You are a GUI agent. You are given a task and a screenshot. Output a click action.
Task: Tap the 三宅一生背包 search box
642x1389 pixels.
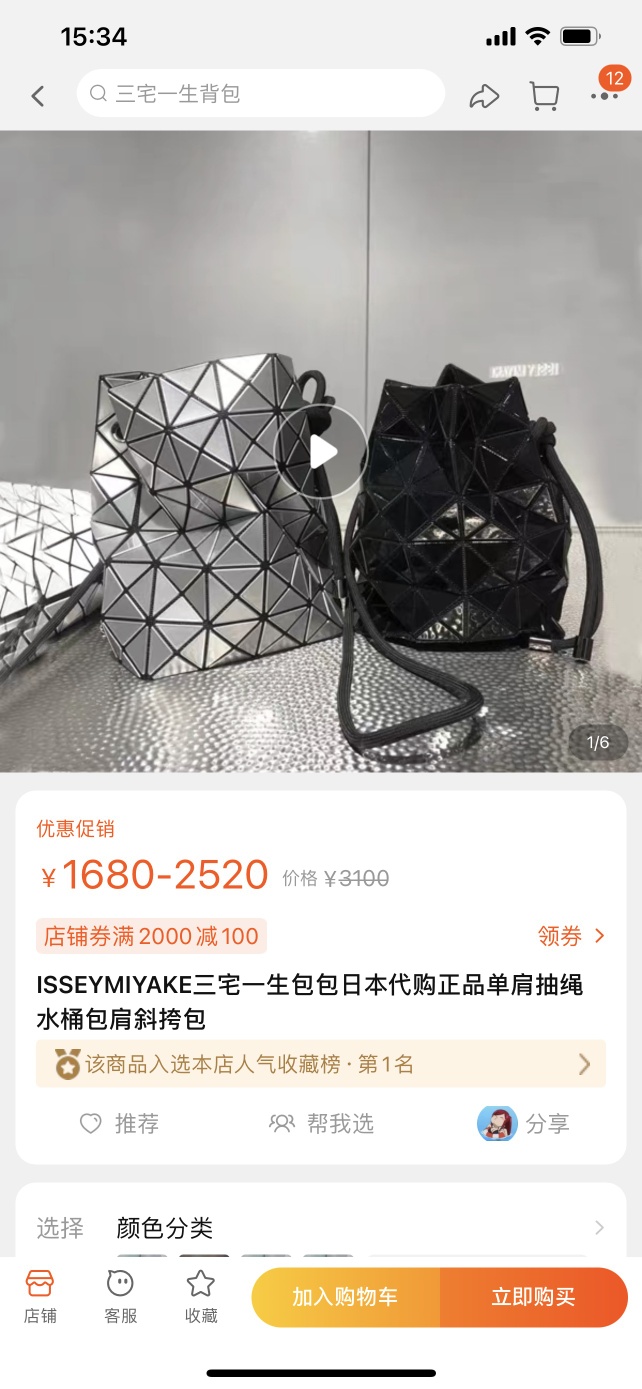click(x=260, y=94)
